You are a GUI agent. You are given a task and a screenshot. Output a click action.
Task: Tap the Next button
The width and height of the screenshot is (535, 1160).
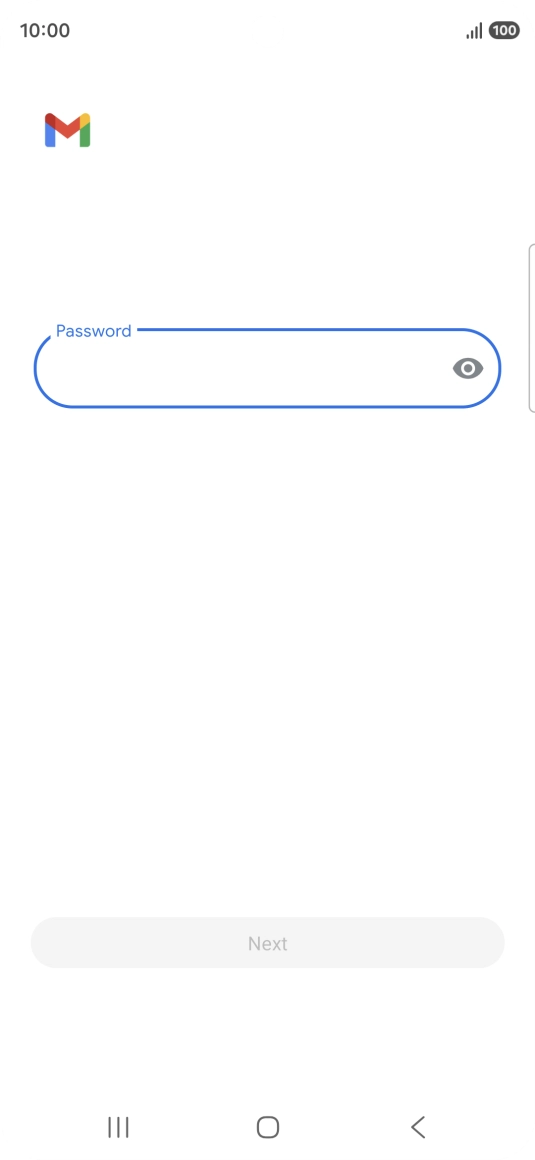click(267, 943)
